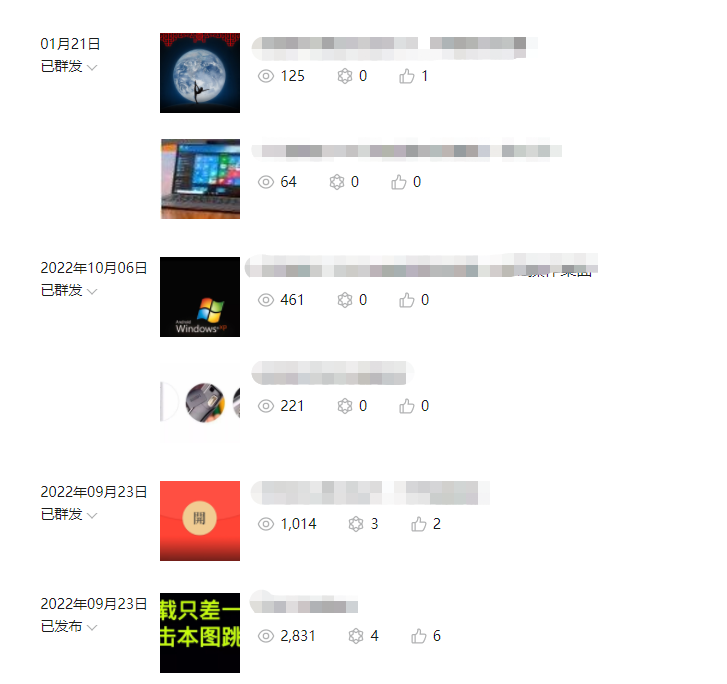Open the article with the green text thumbnail

pyautogui.click(x=200, y=633)
